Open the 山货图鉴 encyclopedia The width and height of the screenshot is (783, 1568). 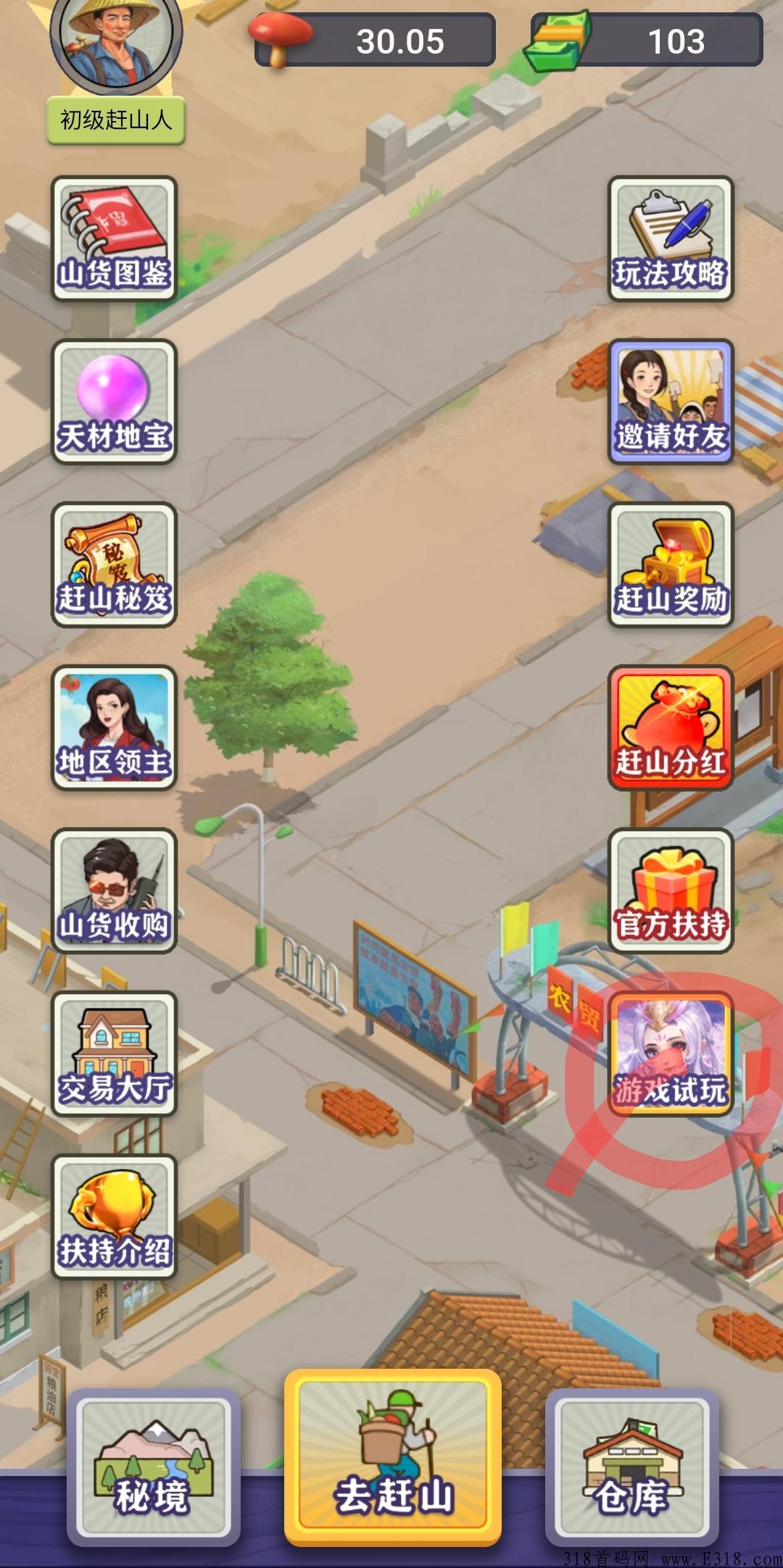[x=114, y=238]
